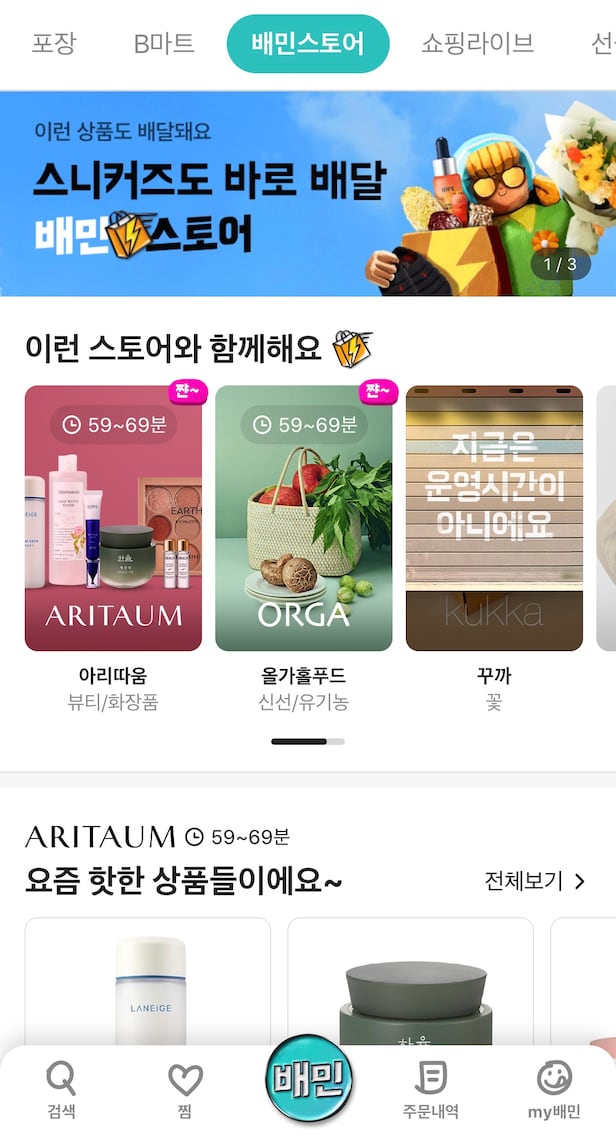Tap the 배민 home button
The width and height of the screenshot is (616, 1145).
[309, 1082]
